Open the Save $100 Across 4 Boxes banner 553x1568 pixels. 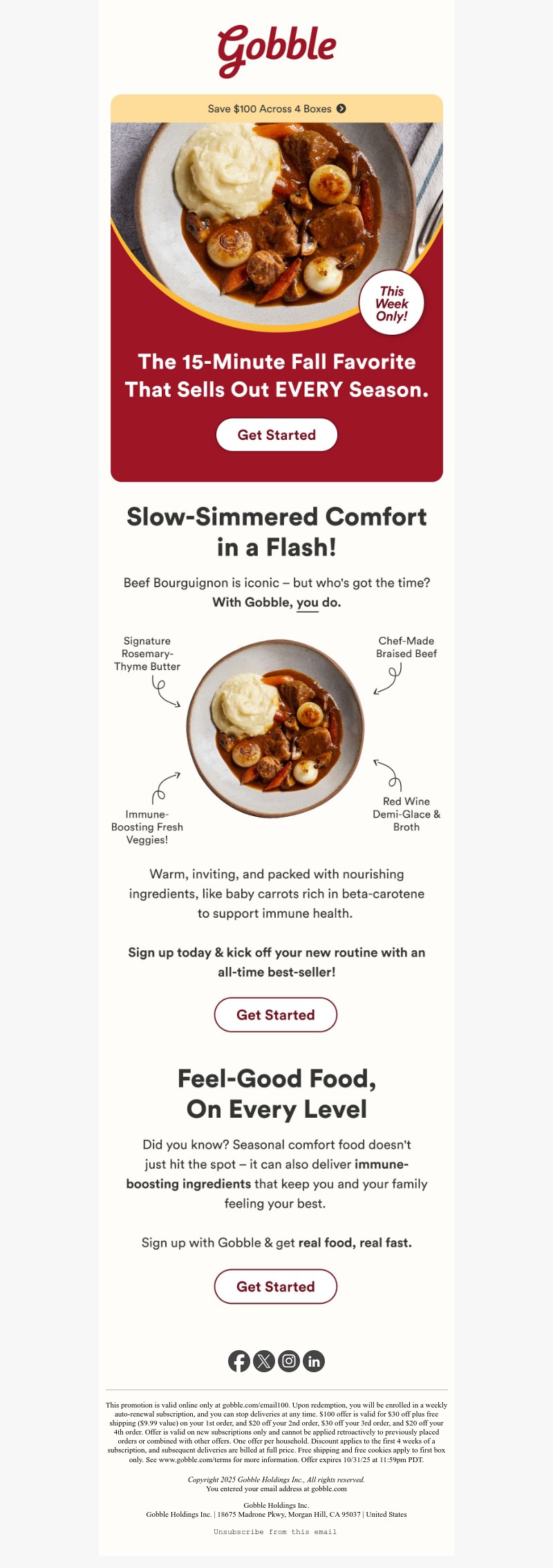[x=276, y=109]
